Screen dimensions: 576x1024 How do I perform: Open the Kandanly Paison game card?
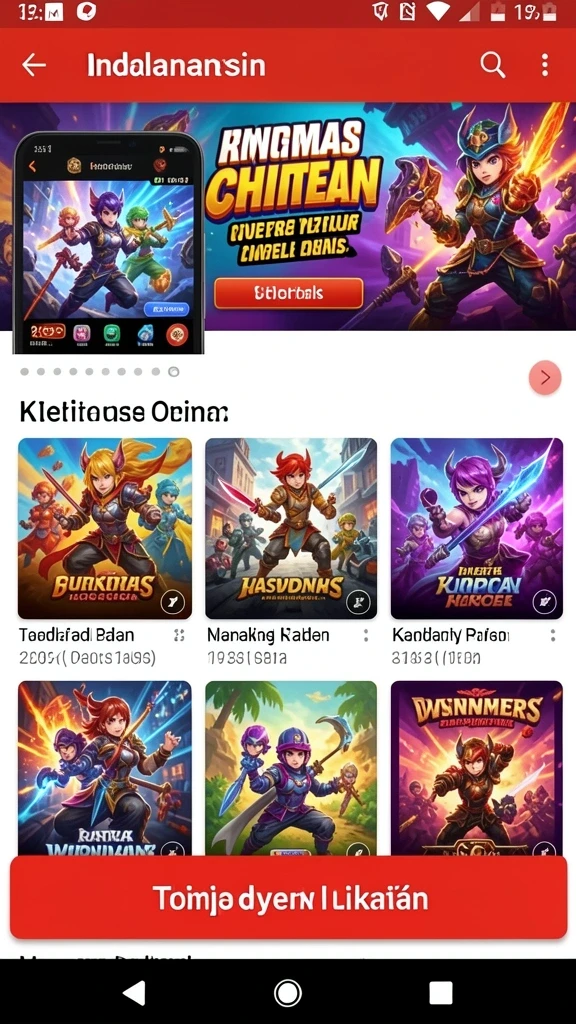pyautogui.click(x=477, y=528)
